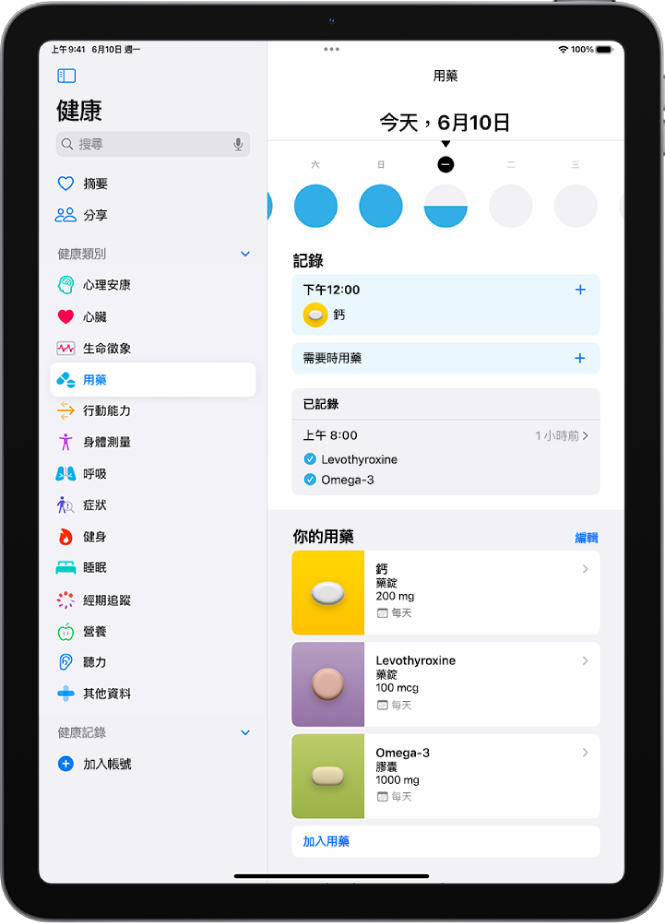This screenshot has height=923, width=665.
Task: Log the 下午12:00 鈣 dose with plus
Action: (x=580, y=290)
